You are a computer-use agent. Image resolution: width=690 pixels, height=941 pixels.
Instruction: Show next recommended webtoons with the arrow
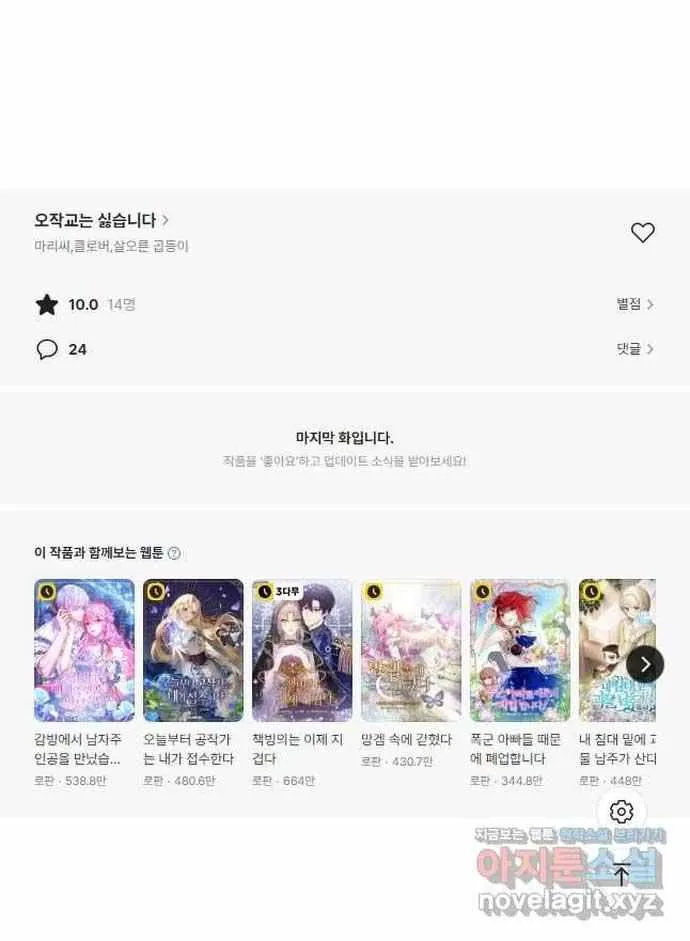pos(645,663)
